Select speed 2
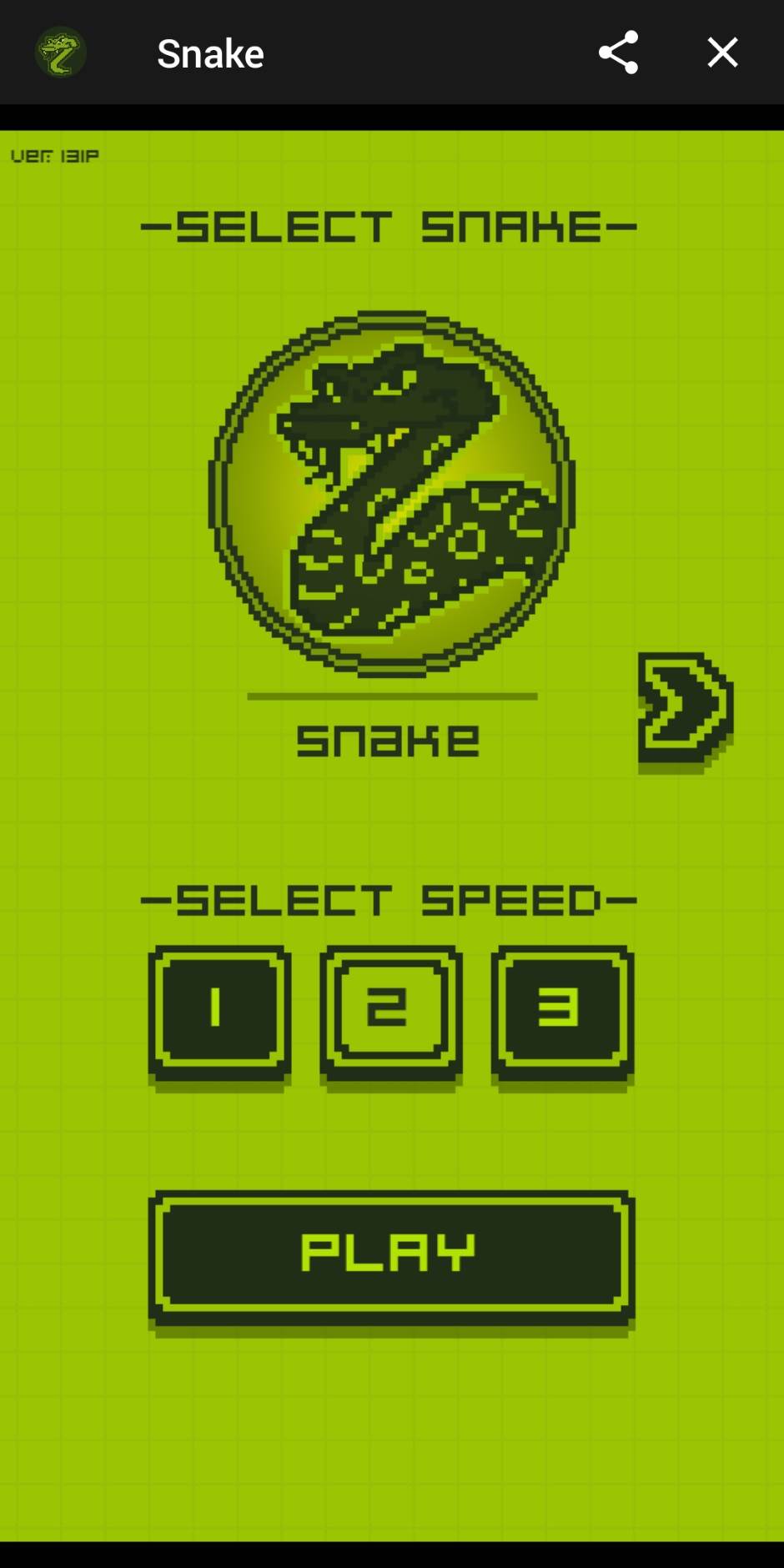Viewport: 784px width, 1568px height. point(391,1011)
